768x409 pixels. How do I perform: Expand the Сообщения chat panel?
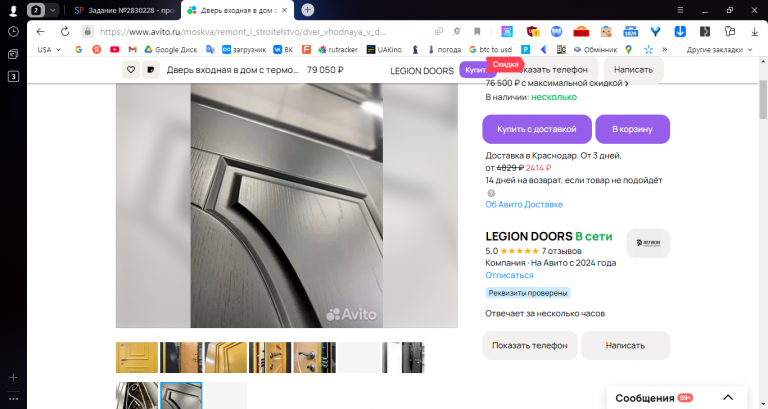click(x=728, y=397)
